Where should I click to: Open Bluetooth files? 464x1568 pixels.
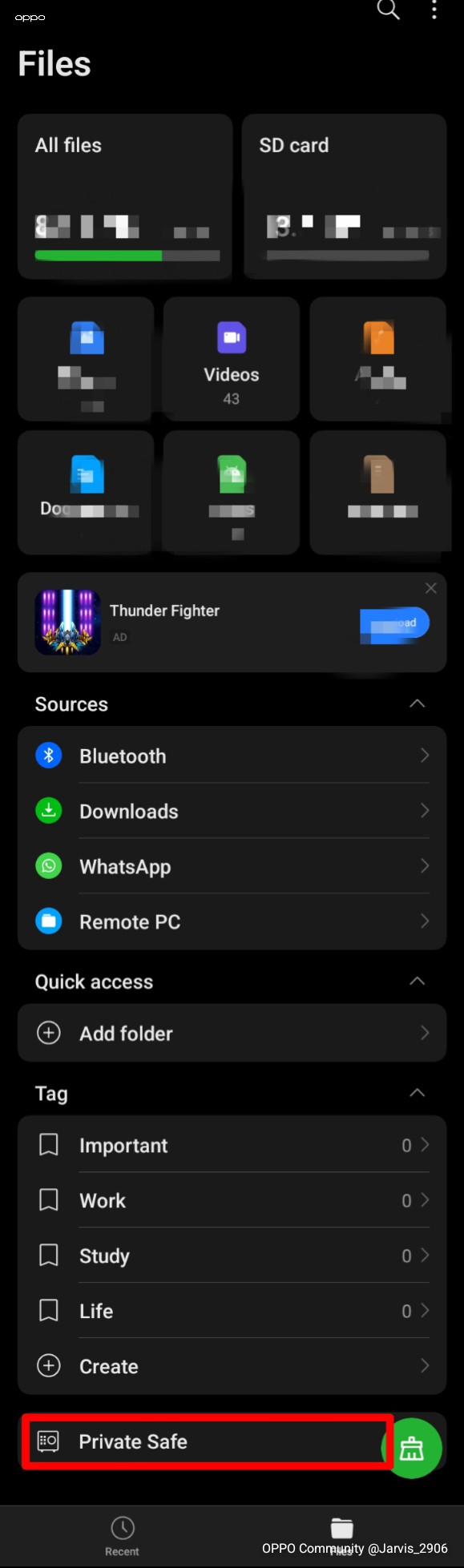click(x=232, y=756)
